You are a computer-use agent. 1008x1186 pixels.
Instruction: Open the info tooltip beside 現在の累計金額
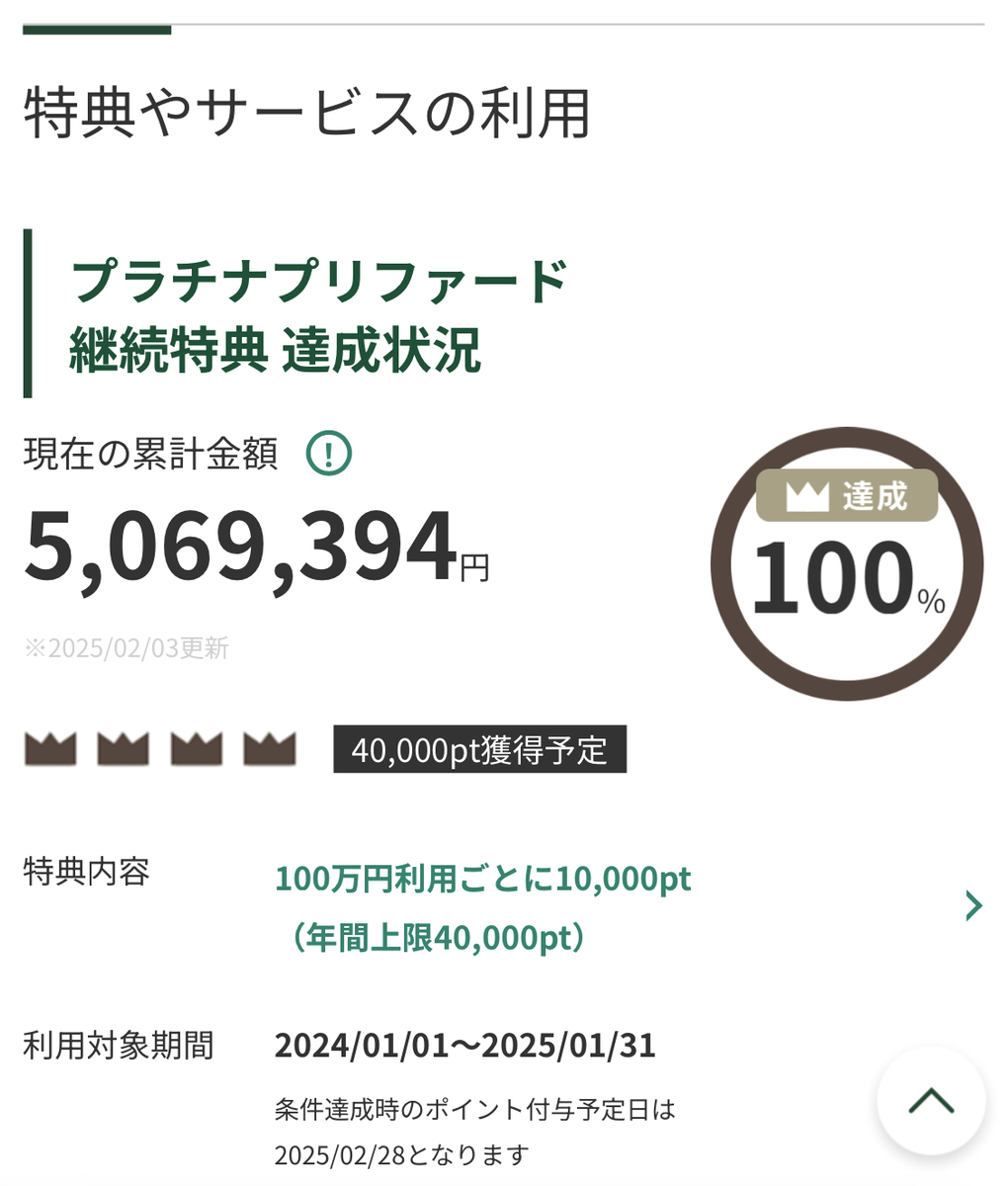(327, 454)
